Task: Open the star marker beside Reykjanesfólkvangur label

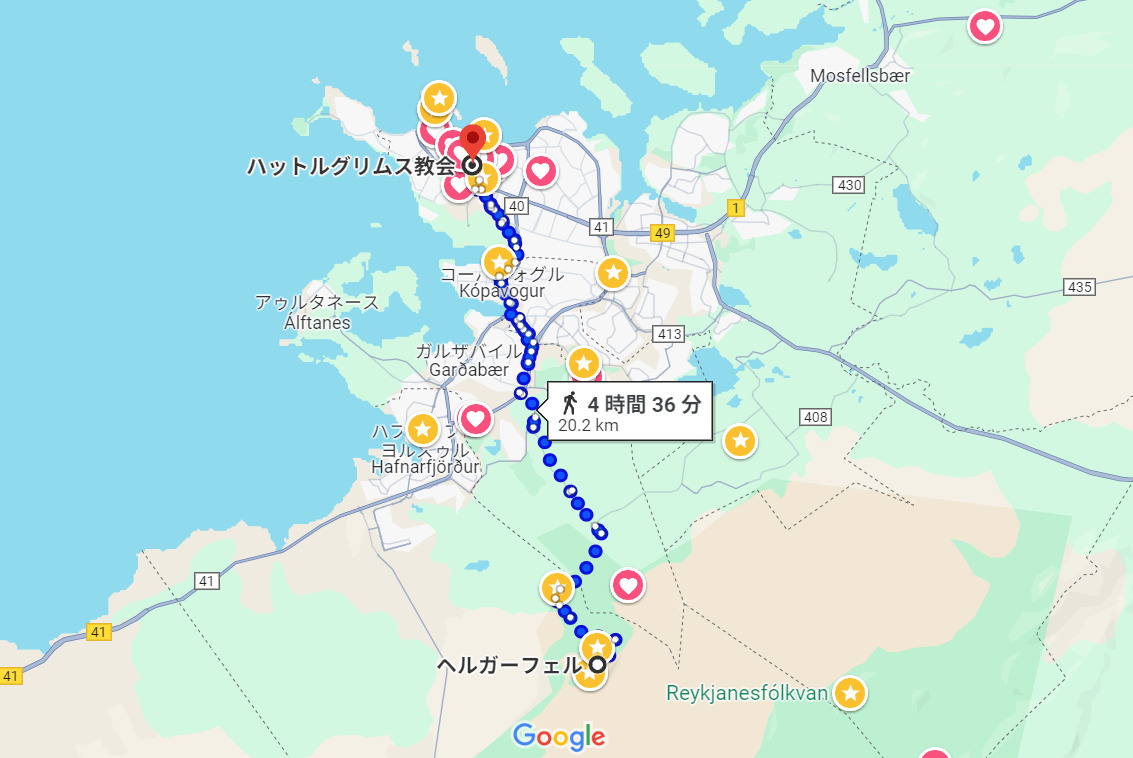Action: point(850,692)
